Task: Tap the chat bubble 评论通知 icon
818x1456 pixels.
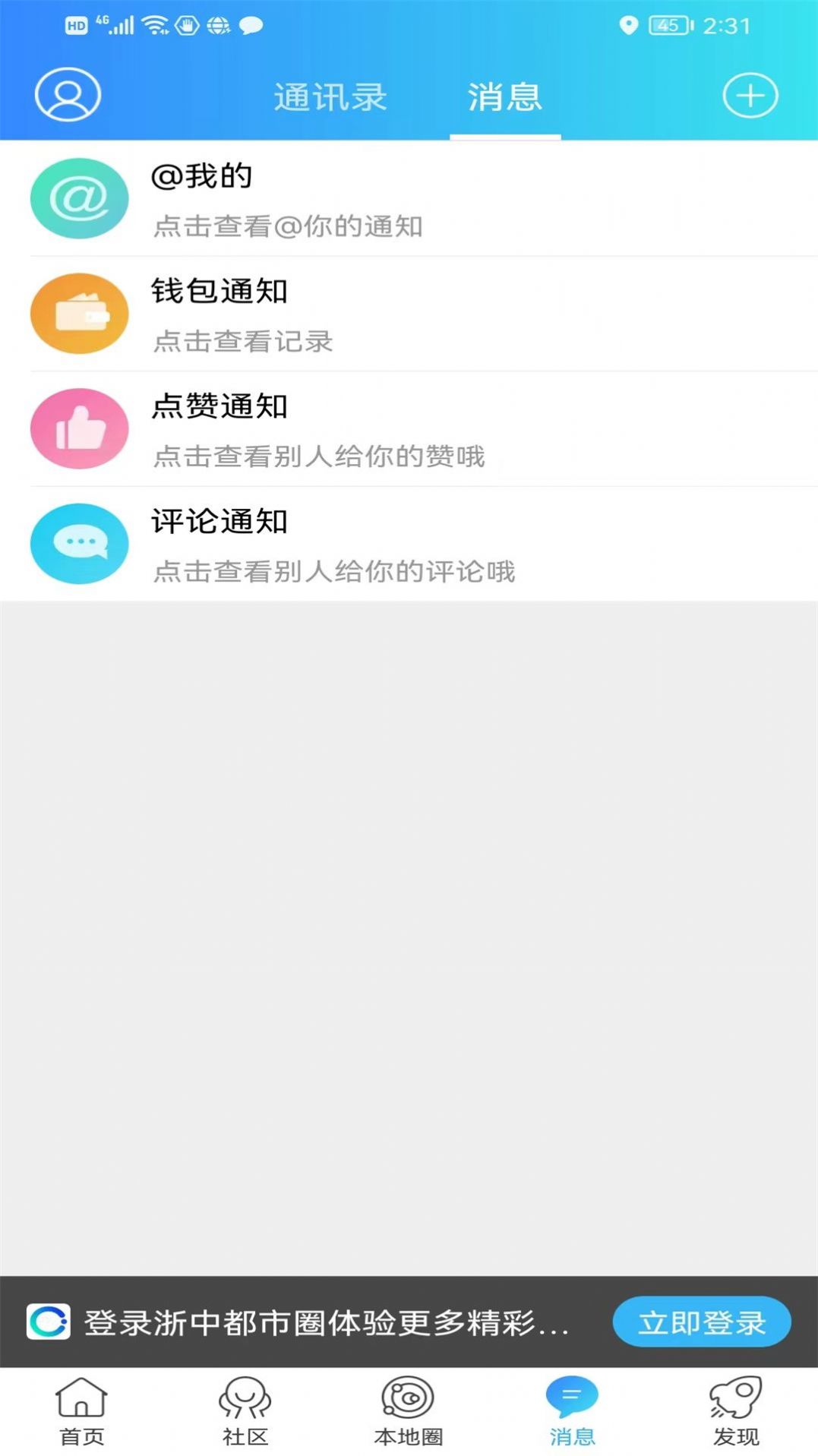Action: point(79,543)
